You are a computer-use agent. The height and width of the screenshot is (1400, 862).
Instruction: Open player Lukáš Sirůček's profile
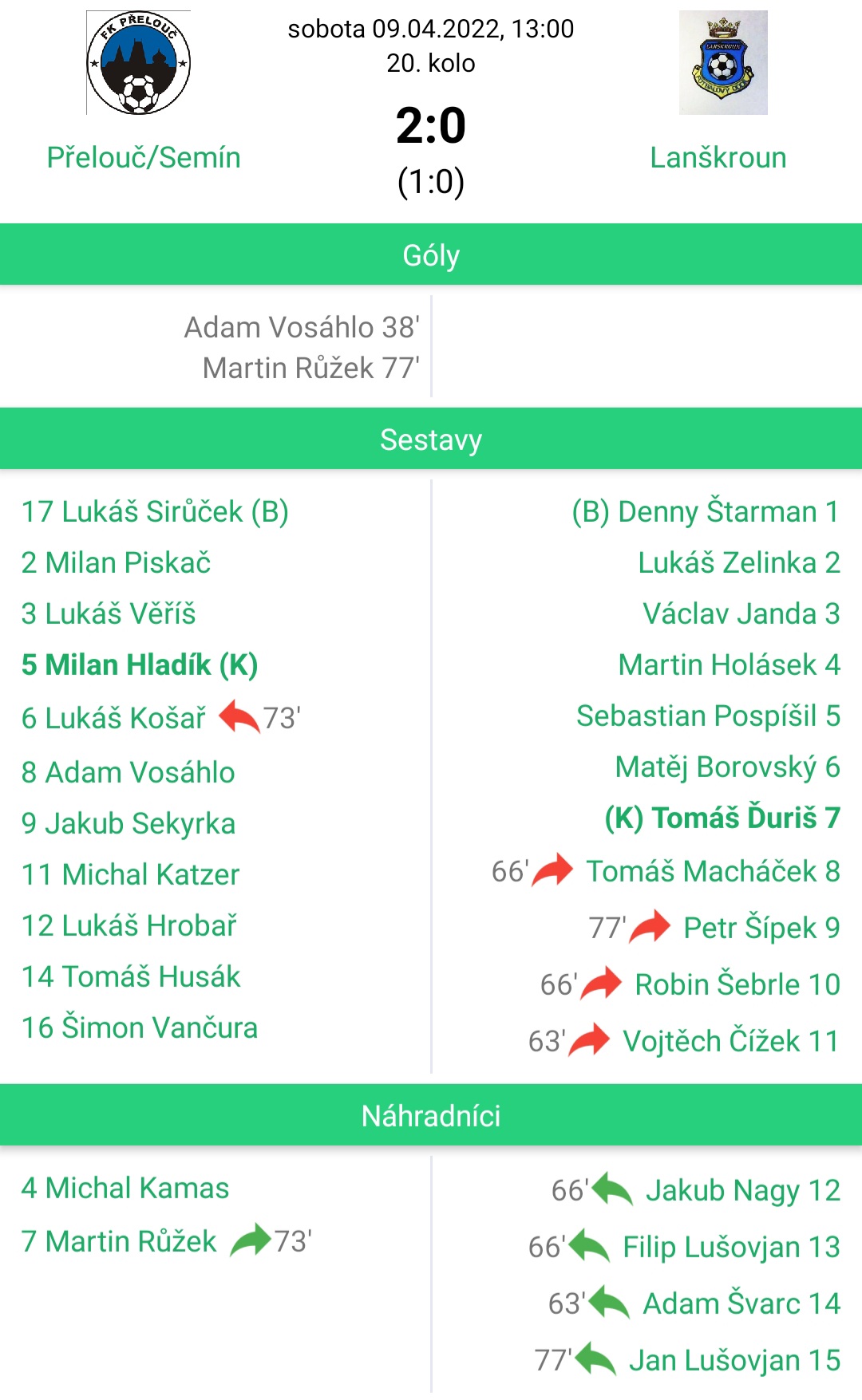coord(155,512)
